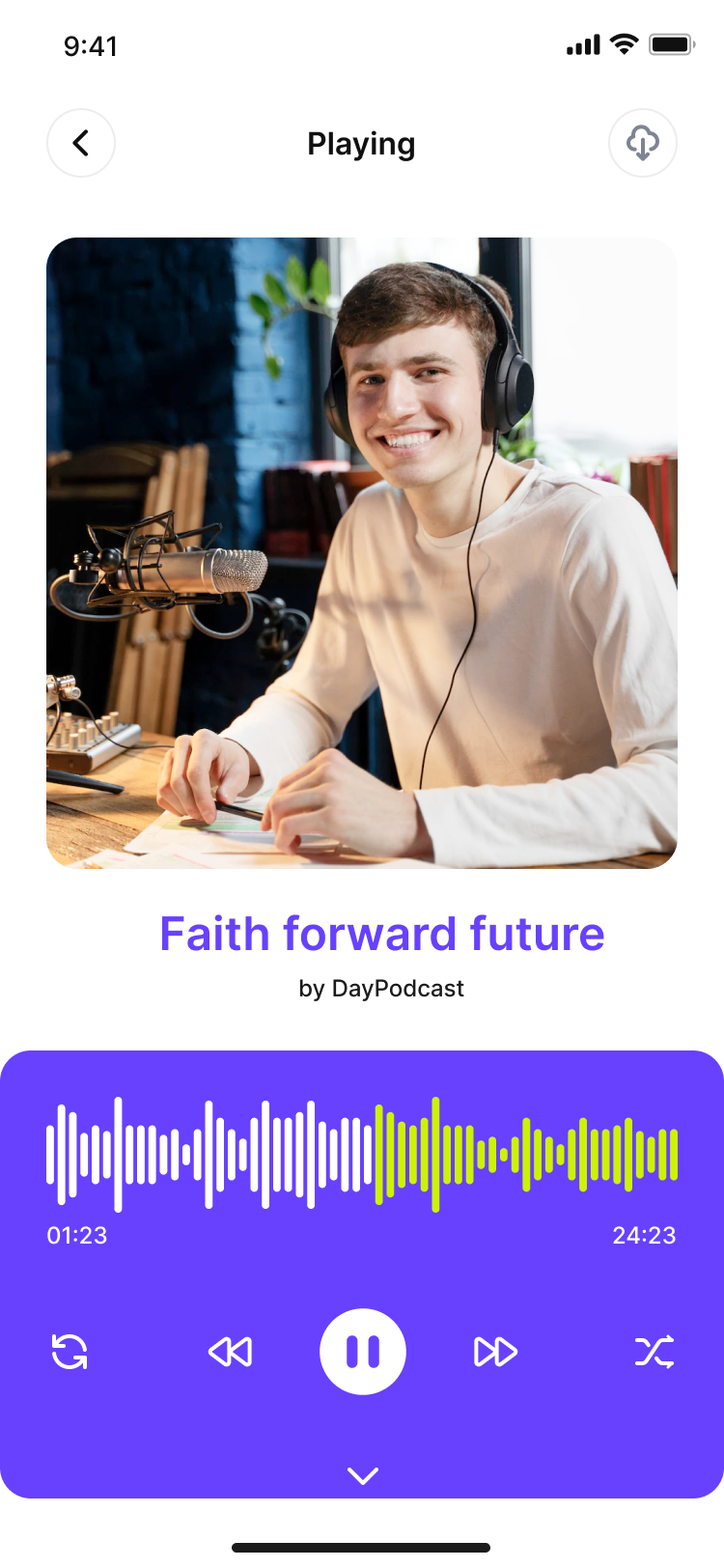The height and width of the screenshot is (1568, 724).
Task: Download this podcast episode
Action: (642, 144)
